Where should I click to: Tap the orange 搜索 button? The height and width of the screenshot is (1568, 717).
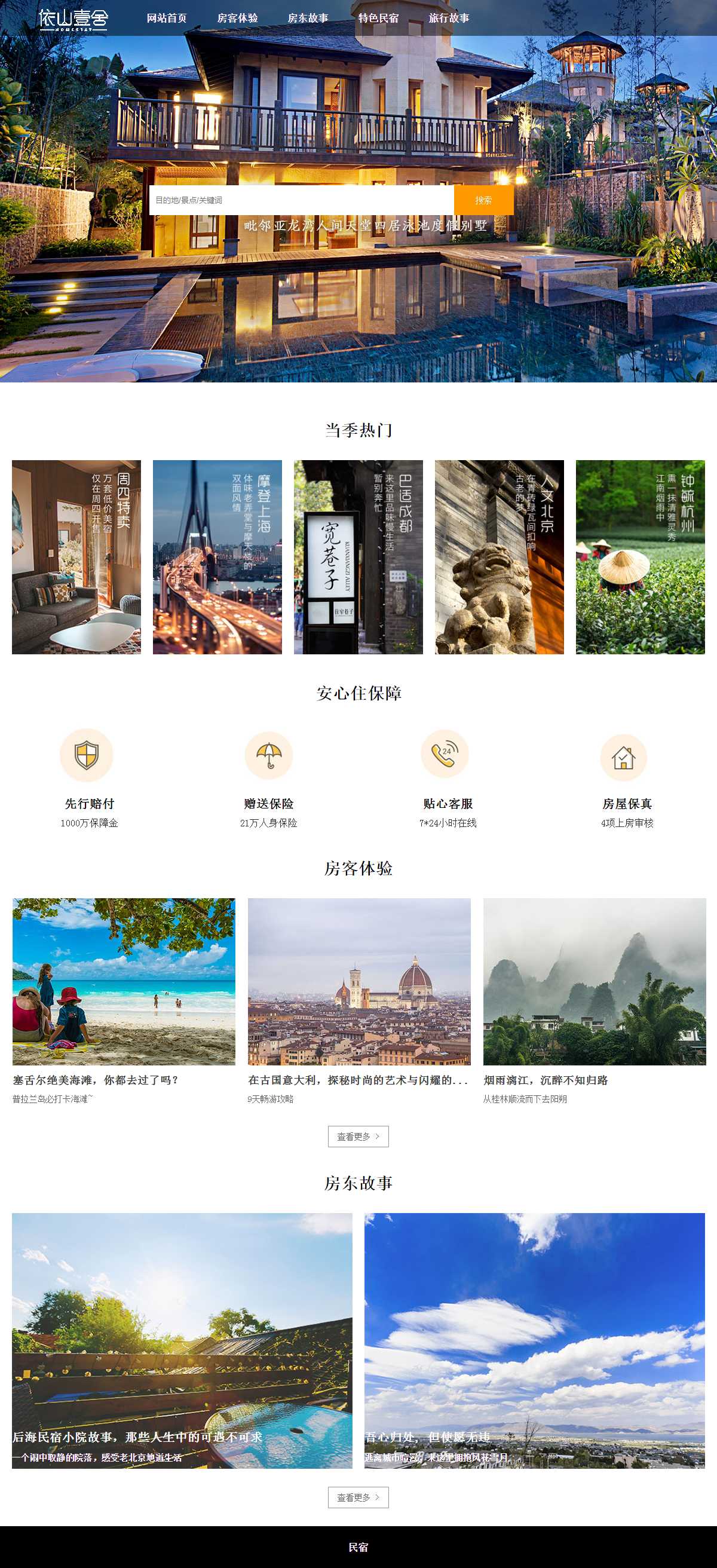click(483, 200)
